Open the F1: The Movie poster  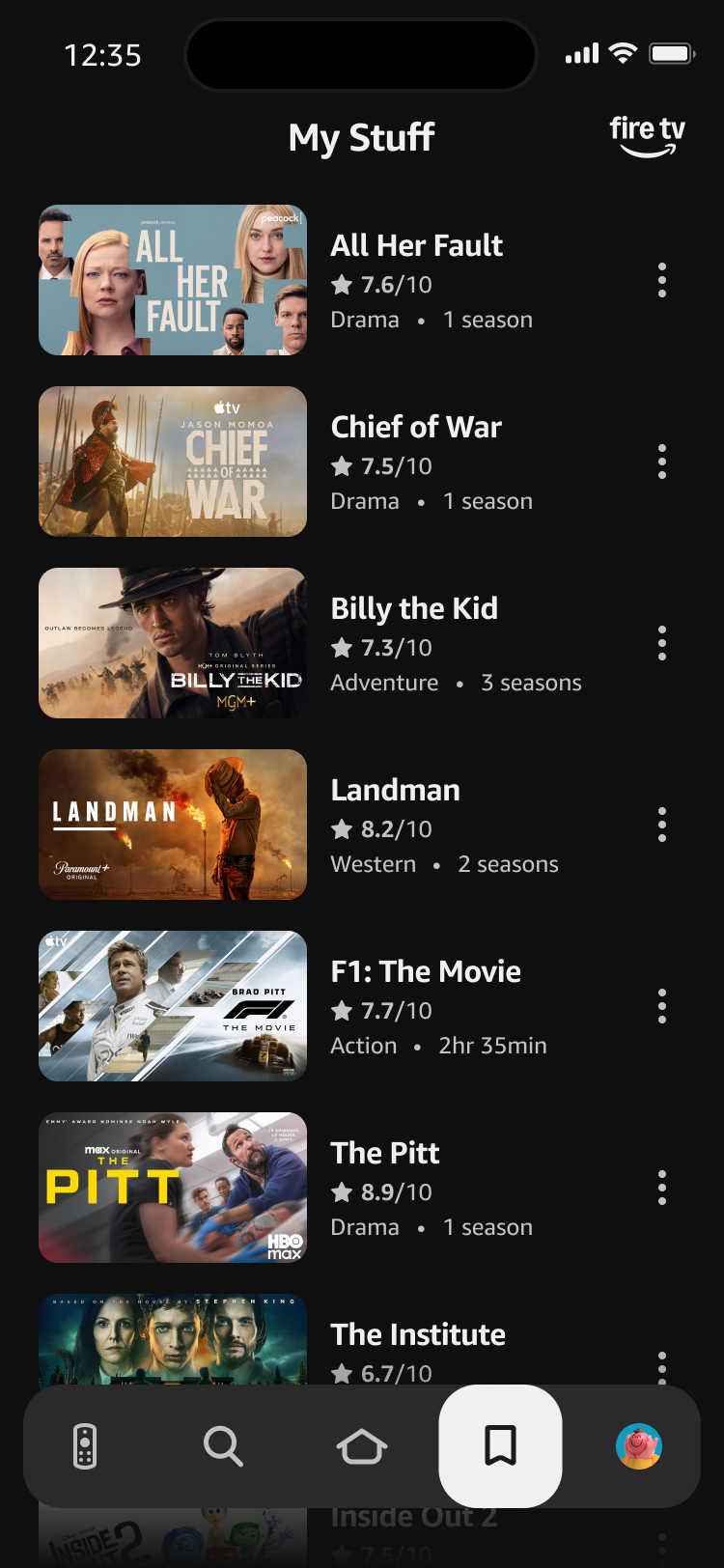coord(173,1006)
